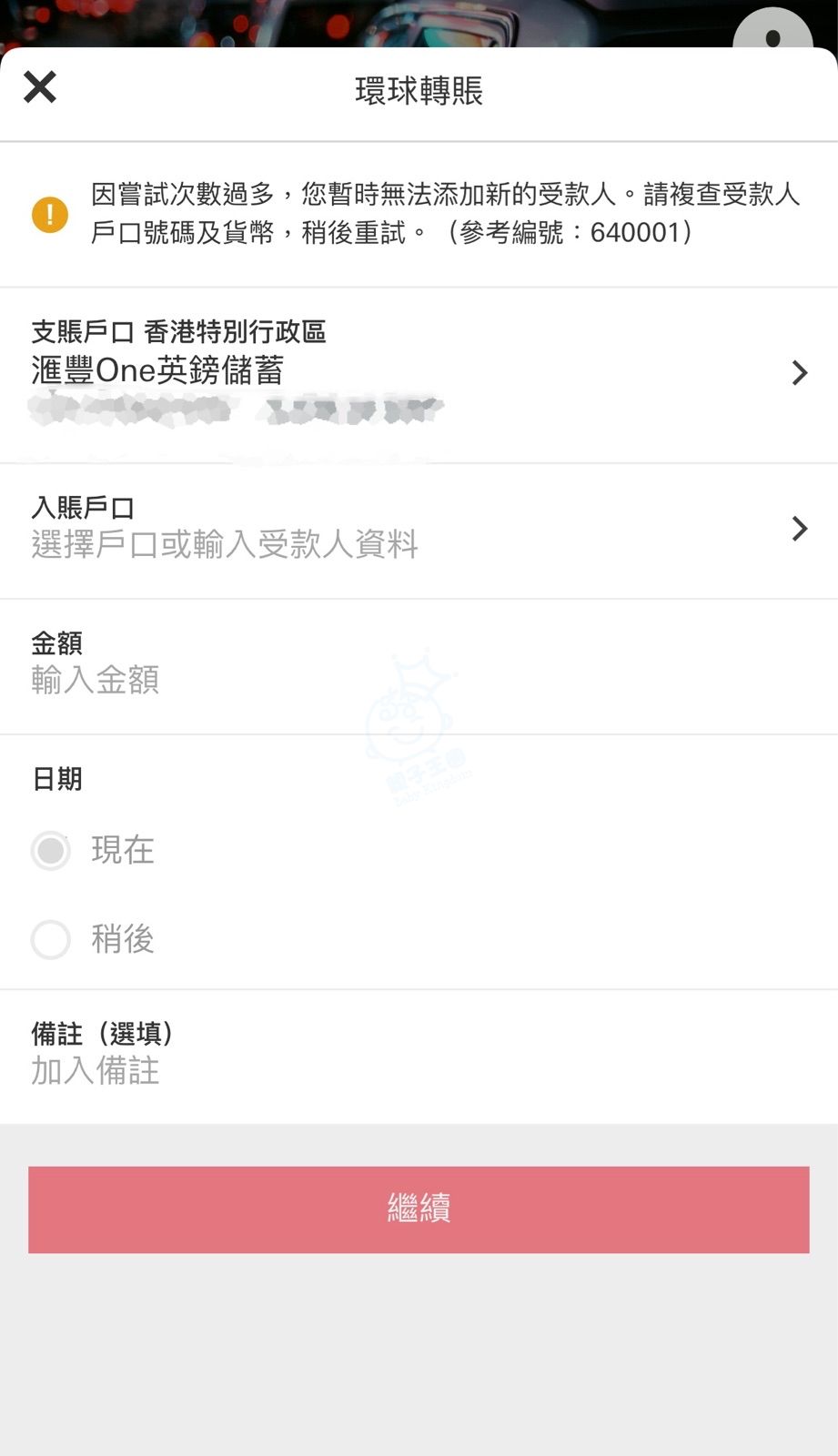This screenshot has height=1456, width=838.
Task: Tap the 繼續 button
Action: coord(419,1209)
